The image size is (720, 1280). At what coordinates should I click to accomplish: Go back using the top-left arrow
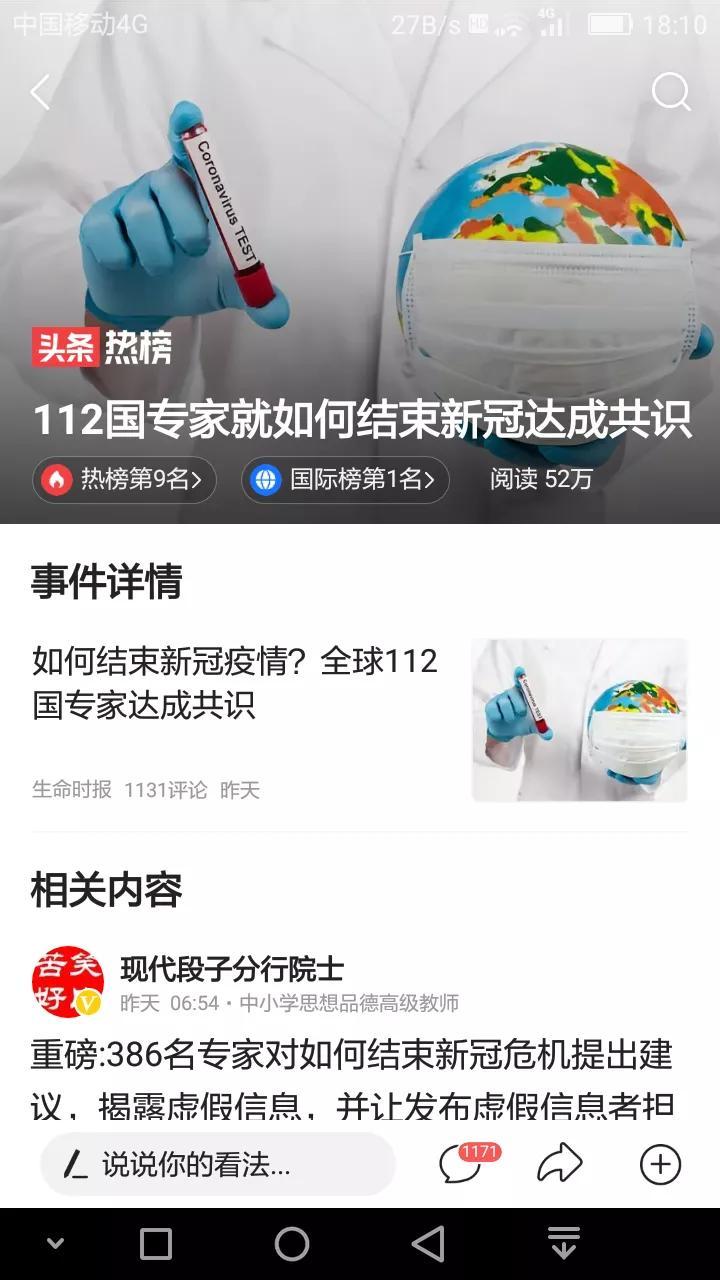(40, 93)
